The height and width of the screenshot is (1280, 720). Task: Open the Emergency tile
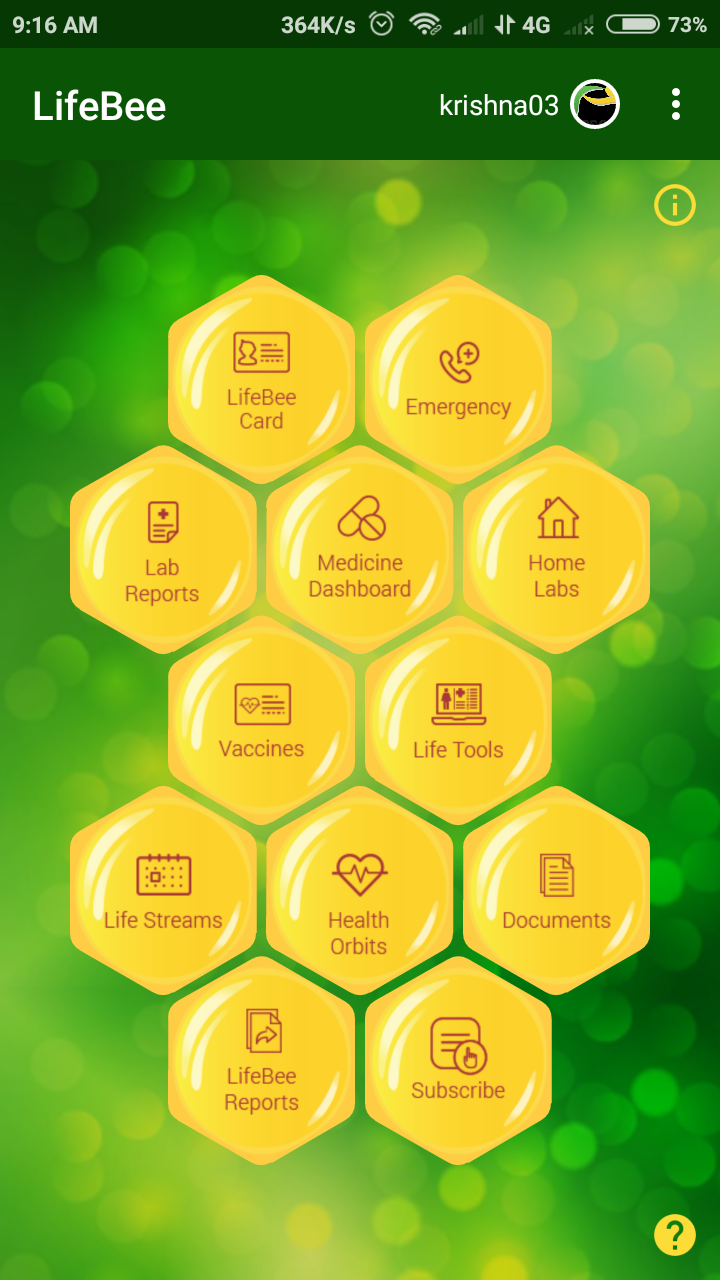pos(458,380)
